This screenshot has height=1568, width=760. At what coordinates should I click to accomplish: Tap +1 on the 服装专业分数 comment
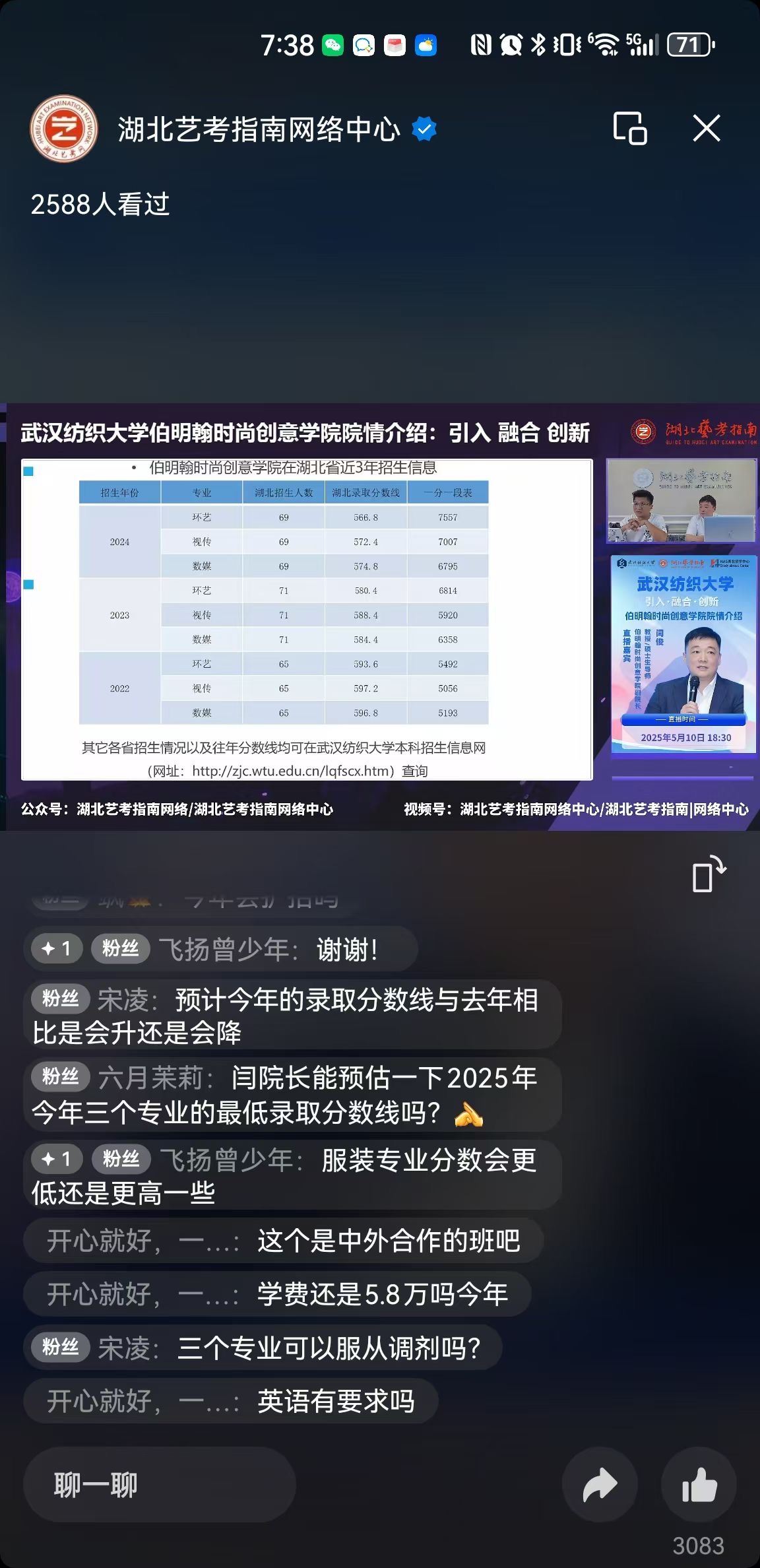point(56,1159)
